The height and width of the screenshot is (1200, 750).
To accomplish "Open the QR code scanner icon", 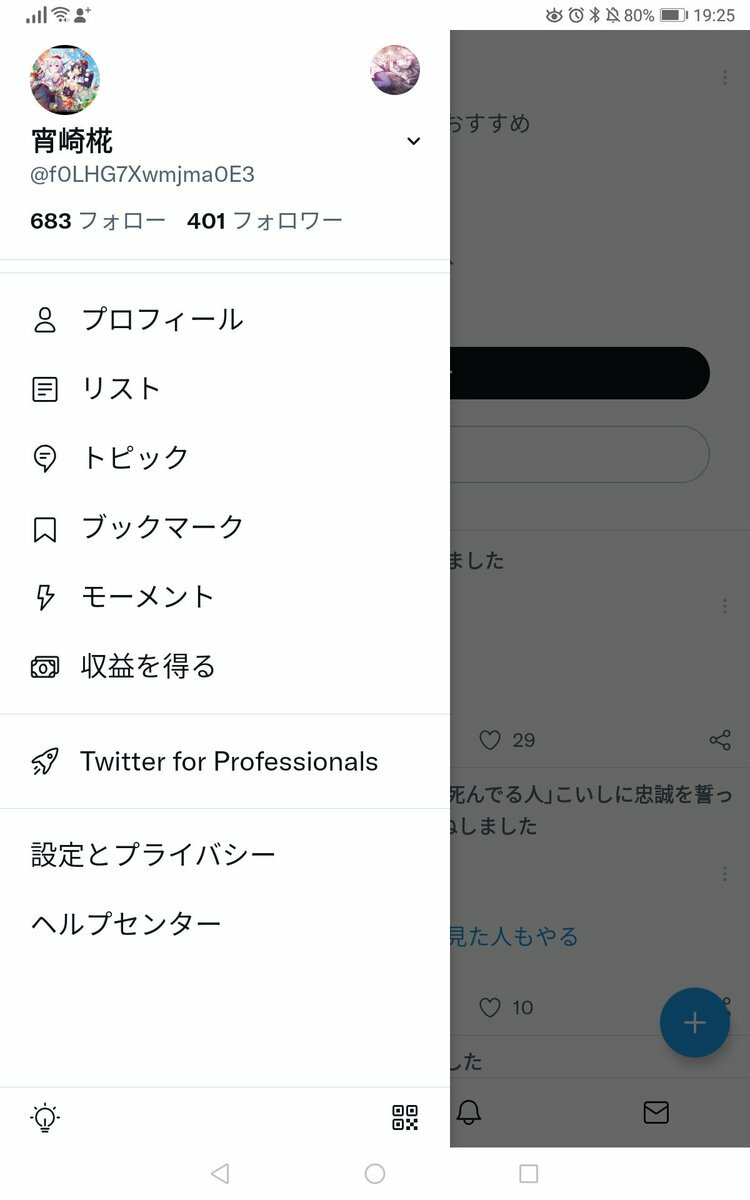I will point(405,1117).
